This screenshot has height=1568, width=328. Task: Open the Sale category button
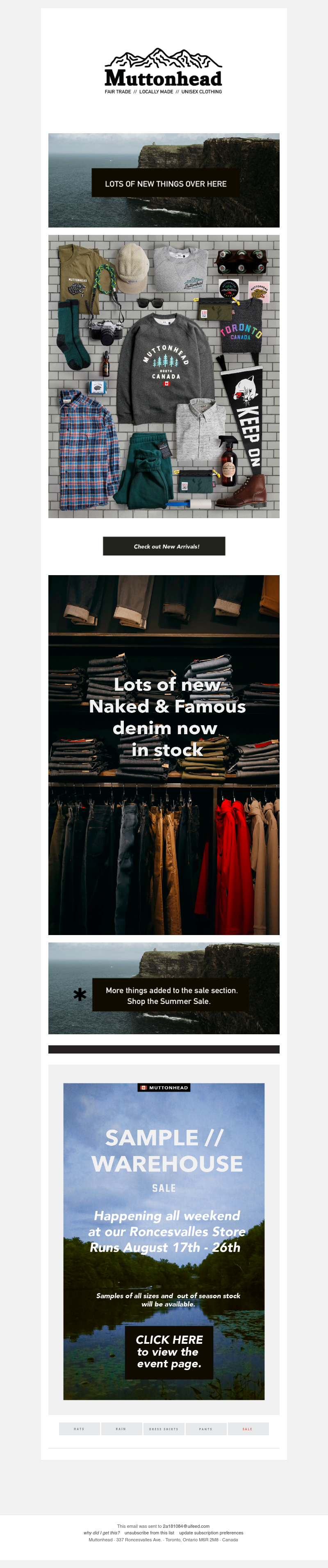tap(248, 1429)
